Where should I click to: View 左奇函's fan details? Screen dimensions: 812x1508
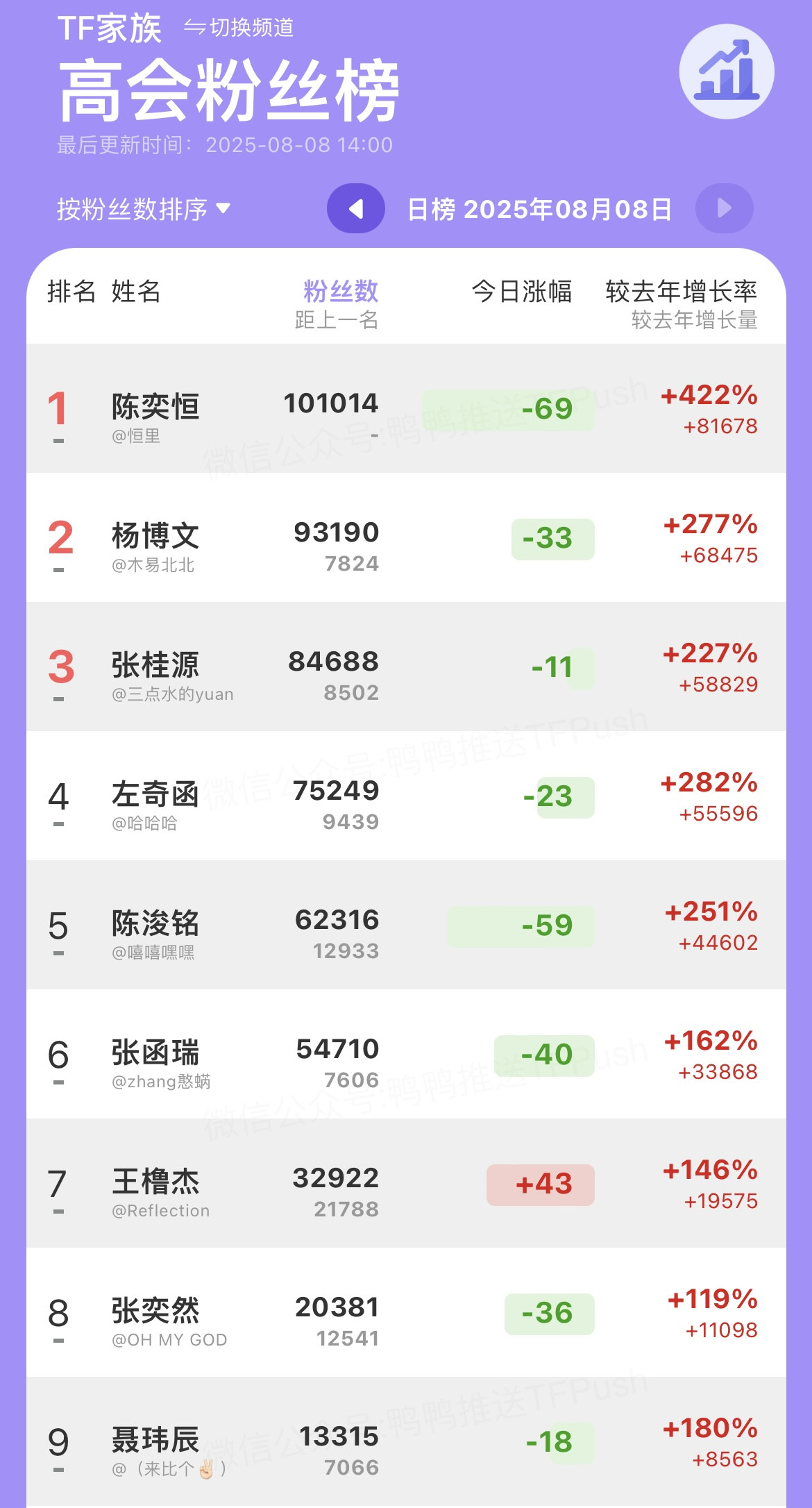tap(406, 796)
